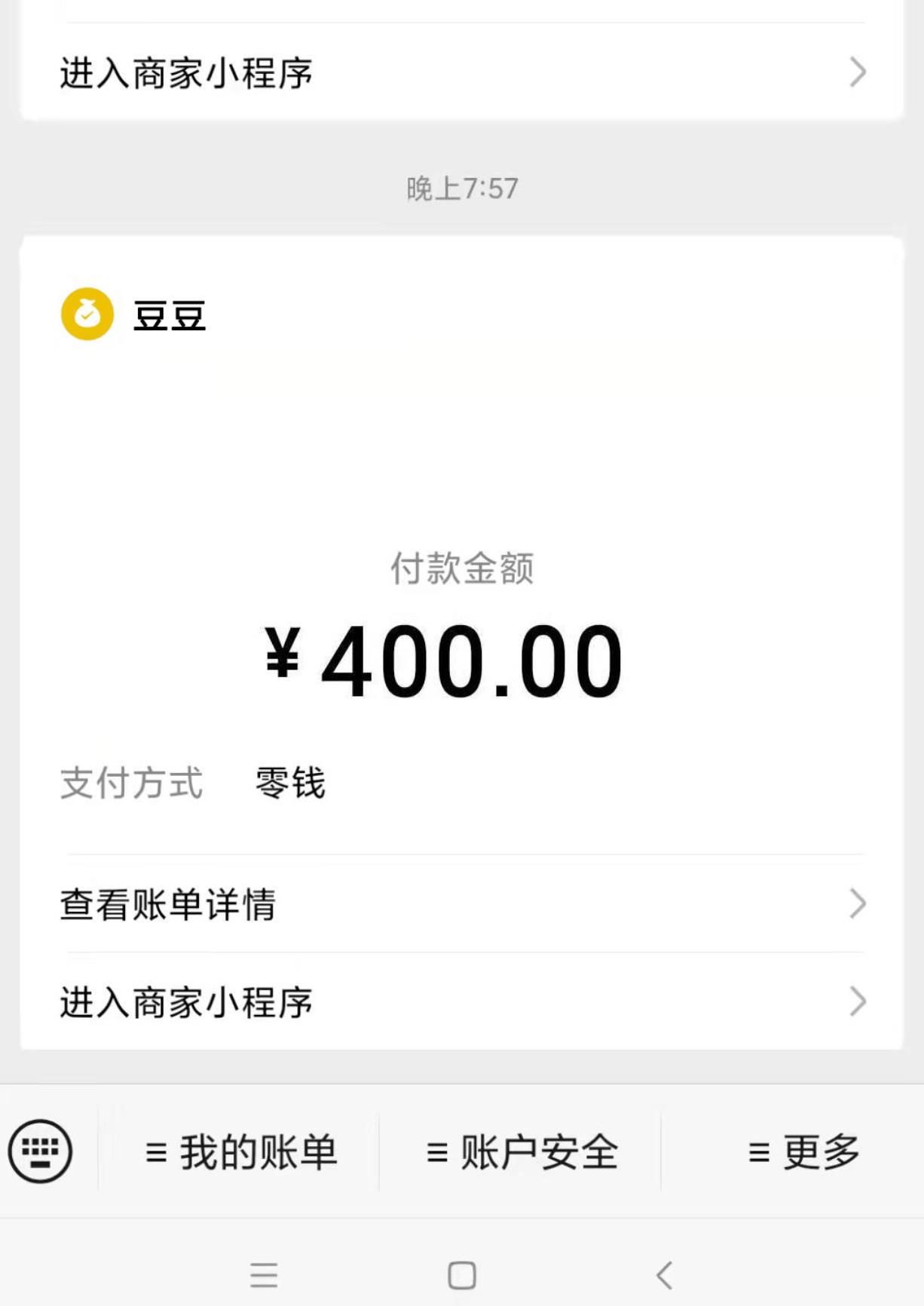The width and height of the screenshot is (924, 1306).
Task: Switch to keyboard input mode
Action: click(41, 1151)
